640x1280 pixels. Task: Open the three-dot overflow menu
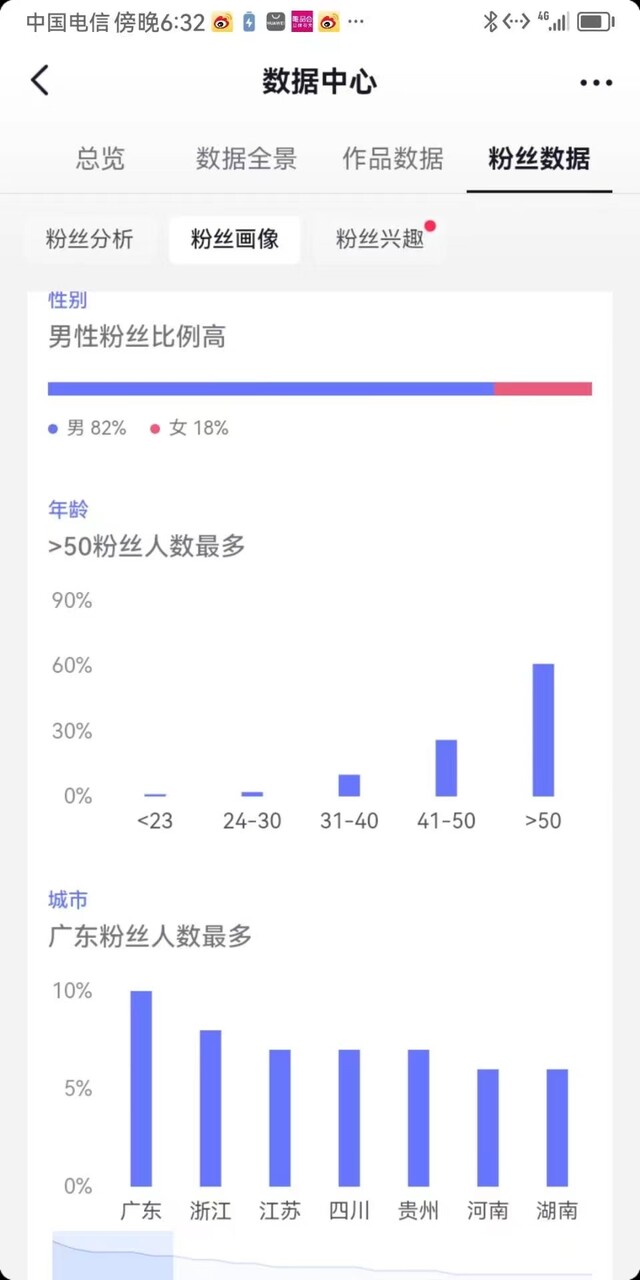pyautogui.click(x=596, y=83)
